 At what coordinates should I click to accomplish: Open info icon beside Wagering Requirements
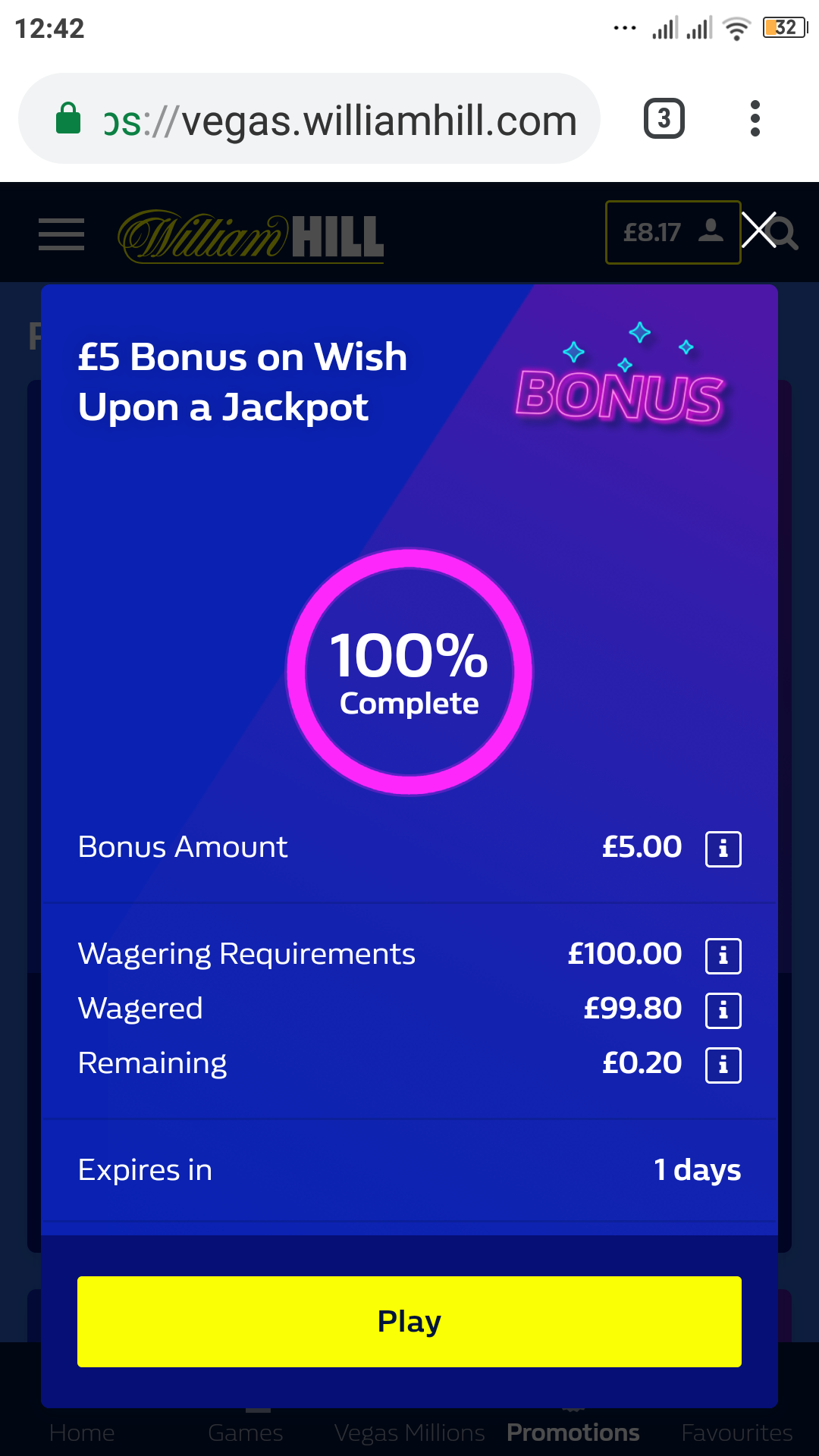[723, 955]
